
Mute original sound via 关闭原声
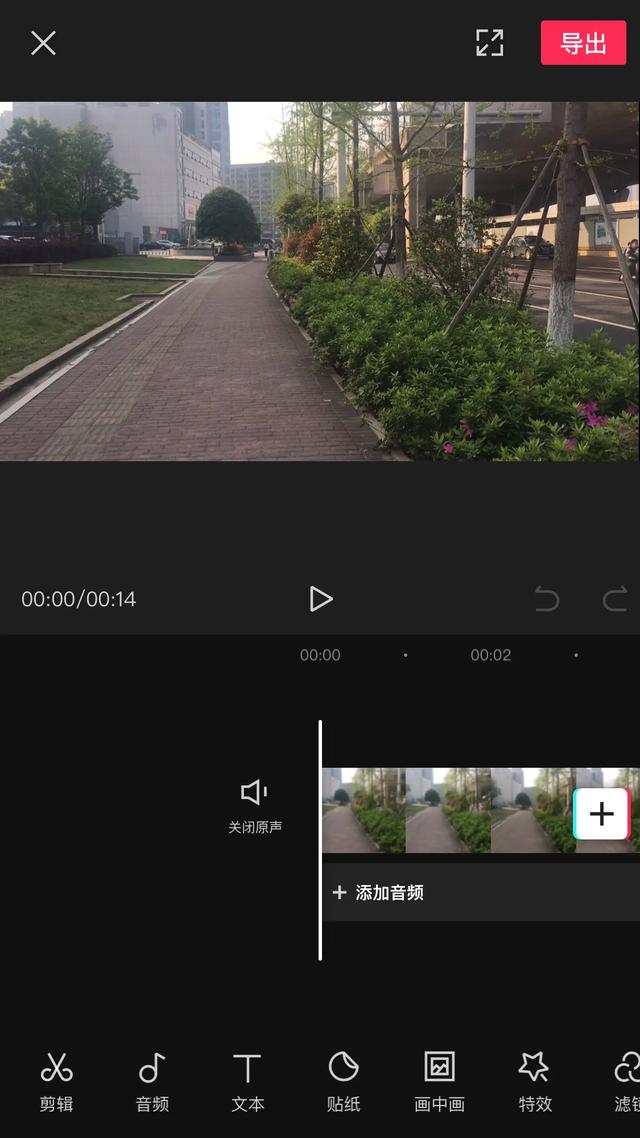(x=255, y=807)
